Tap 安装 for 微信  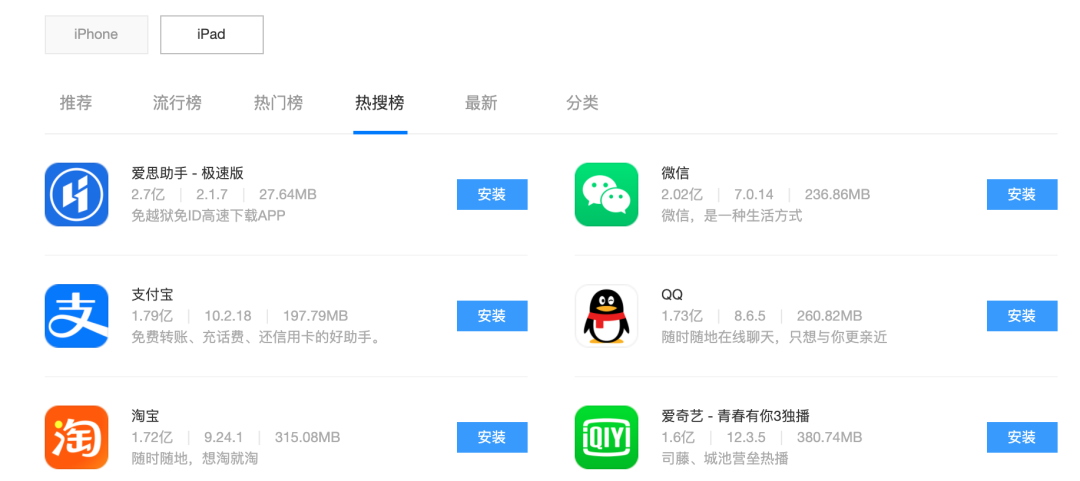(1021, 194)
